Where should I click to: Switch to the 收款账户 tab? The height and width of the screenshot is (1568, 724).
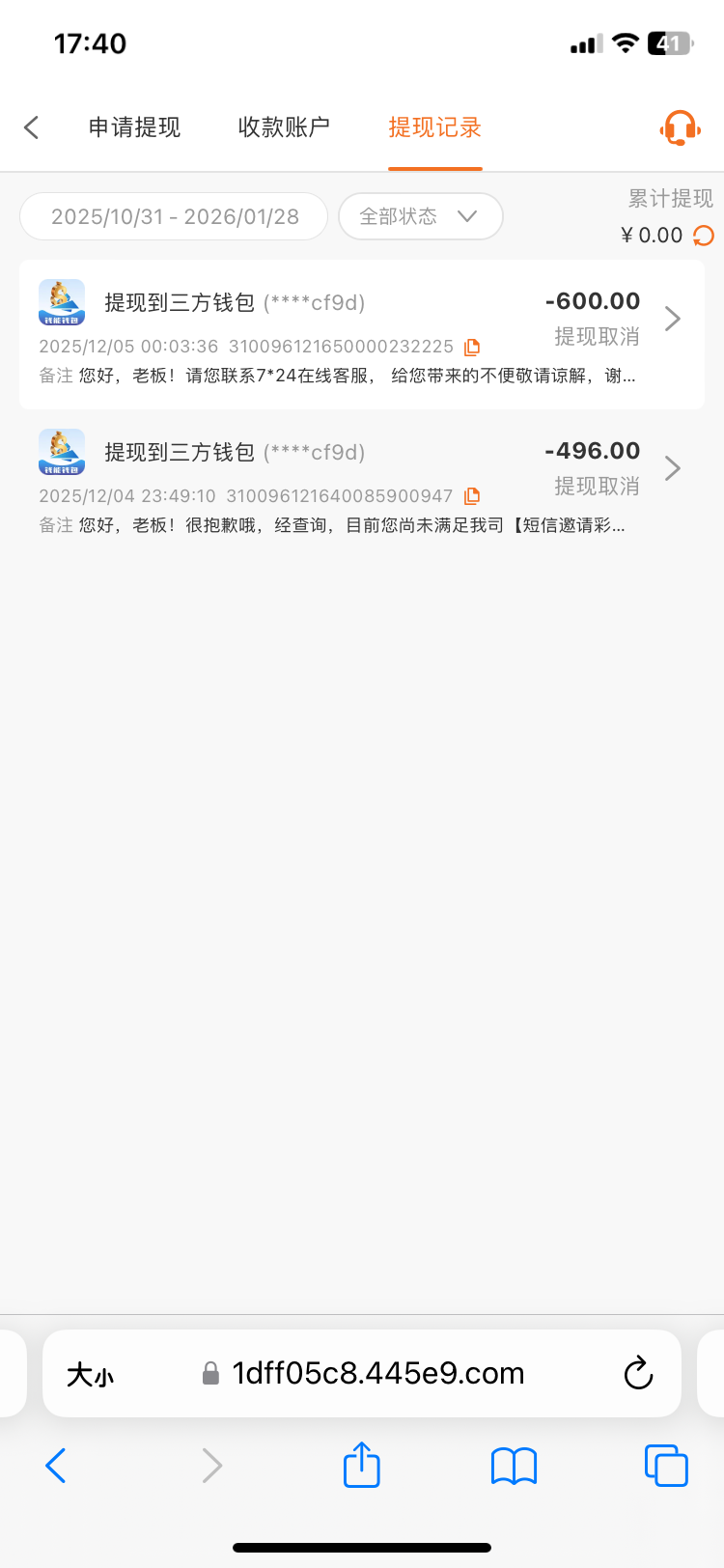[284, 127]
